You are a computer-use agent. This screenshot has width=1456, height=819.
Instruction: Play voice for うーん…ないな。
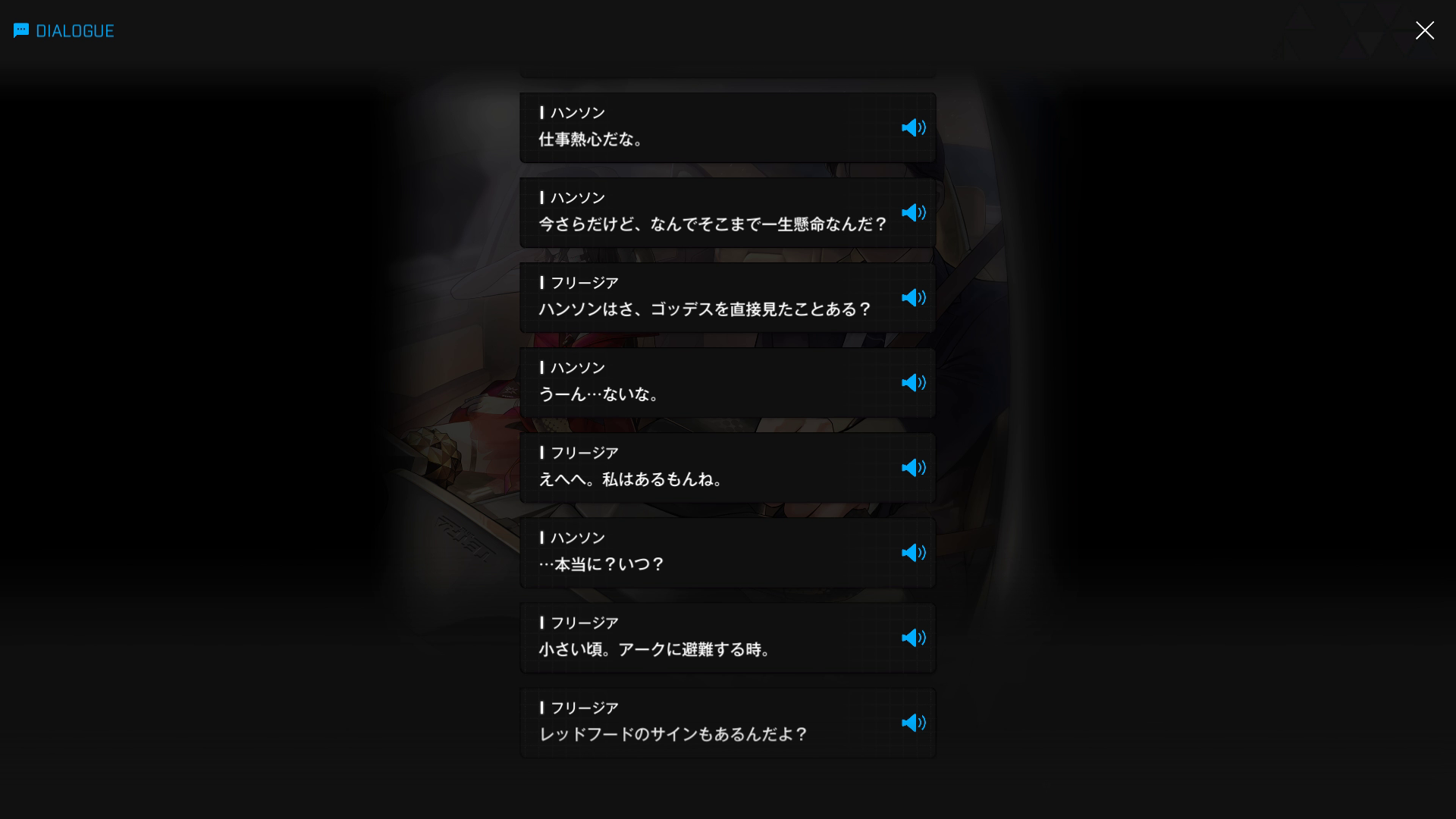click(913, 382)
